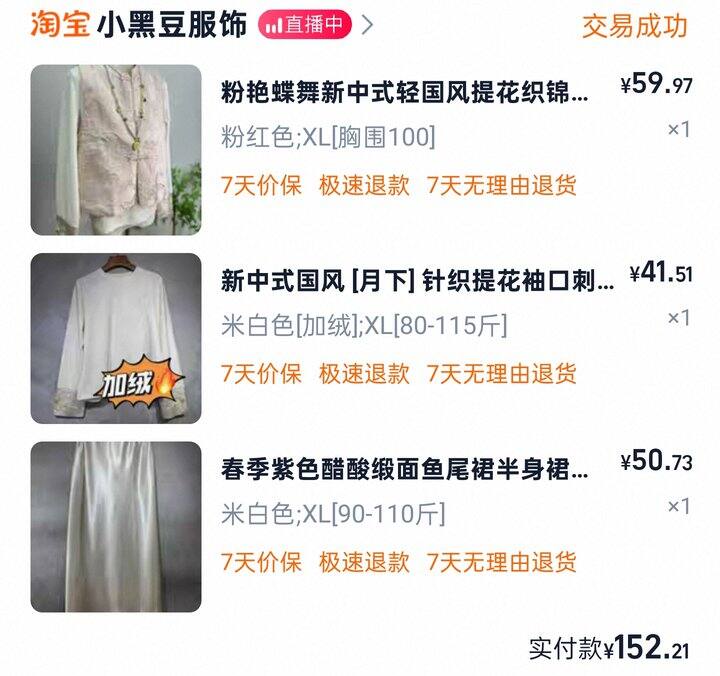View the satin fishtail skirt product image
The height and width of the screenshot is (676, 720).
tap(116, 527)
